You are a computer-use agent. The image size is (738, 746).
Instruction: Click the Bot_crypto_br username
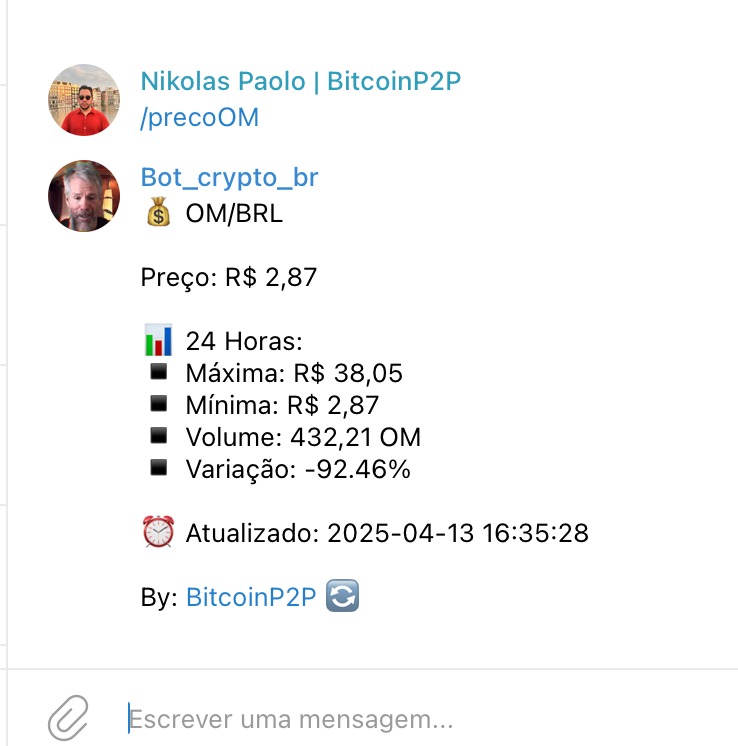click(x=229, y=177)
